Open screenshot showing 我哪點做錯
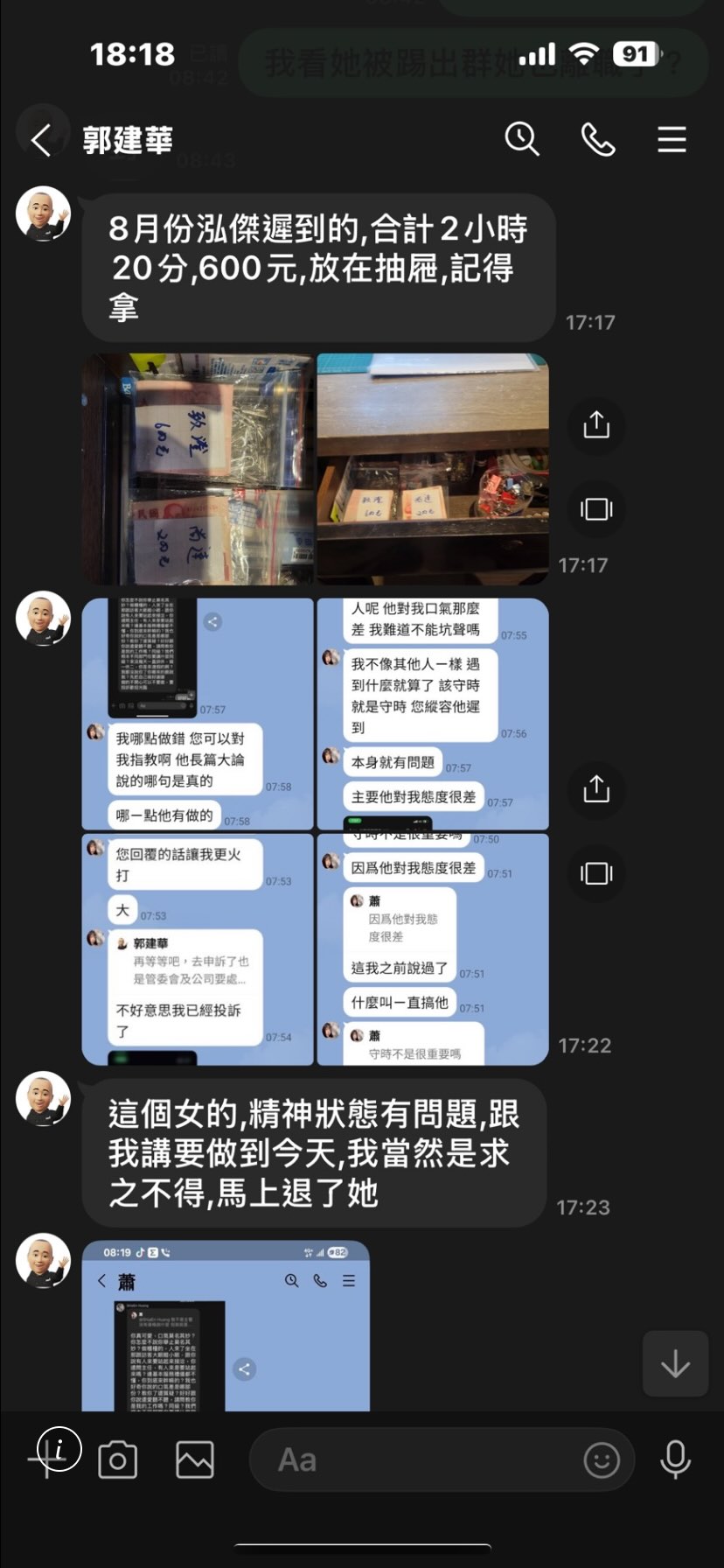 click(198, 714)
